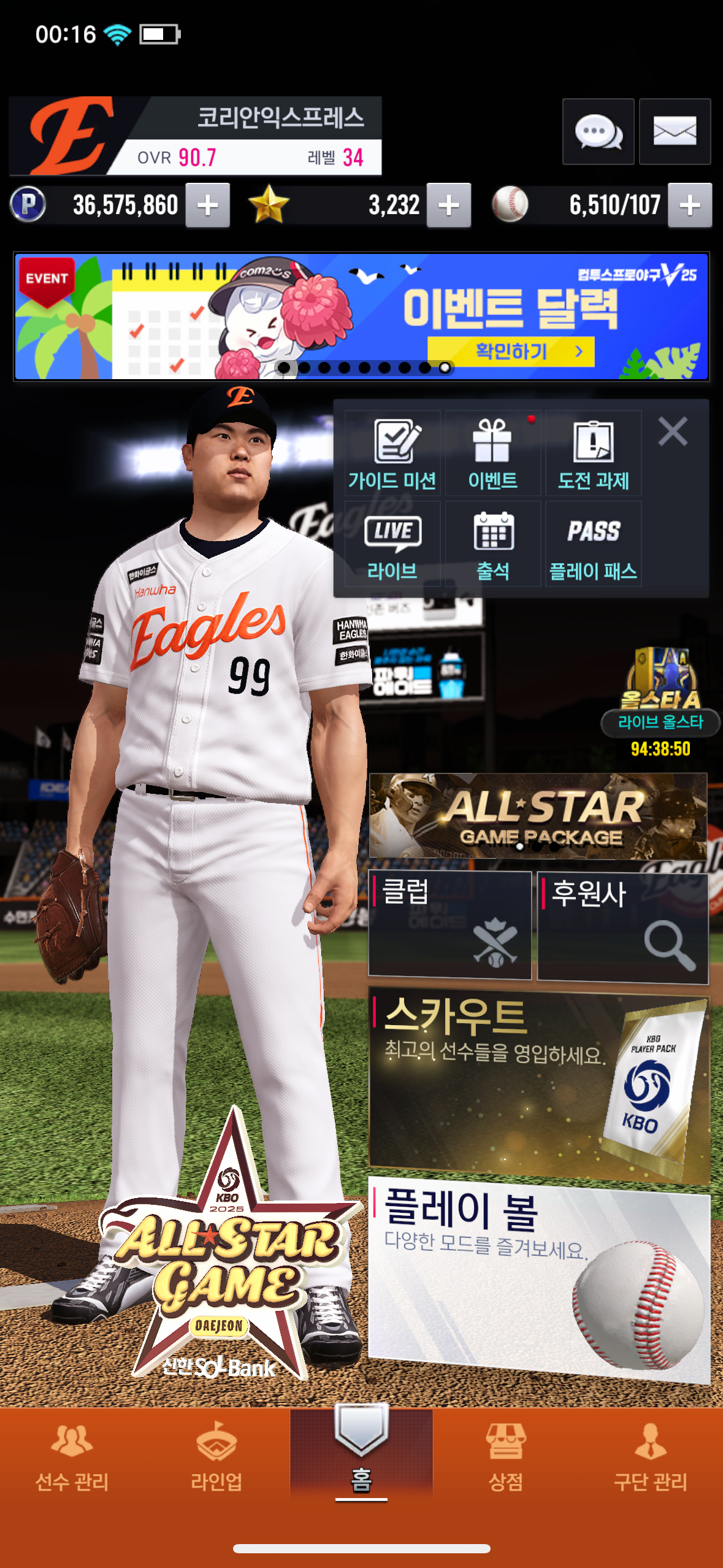This screenshot has width=723, height=1568.
Task: Open 스카우트 to recruit players
Action: pos(538,1084)
